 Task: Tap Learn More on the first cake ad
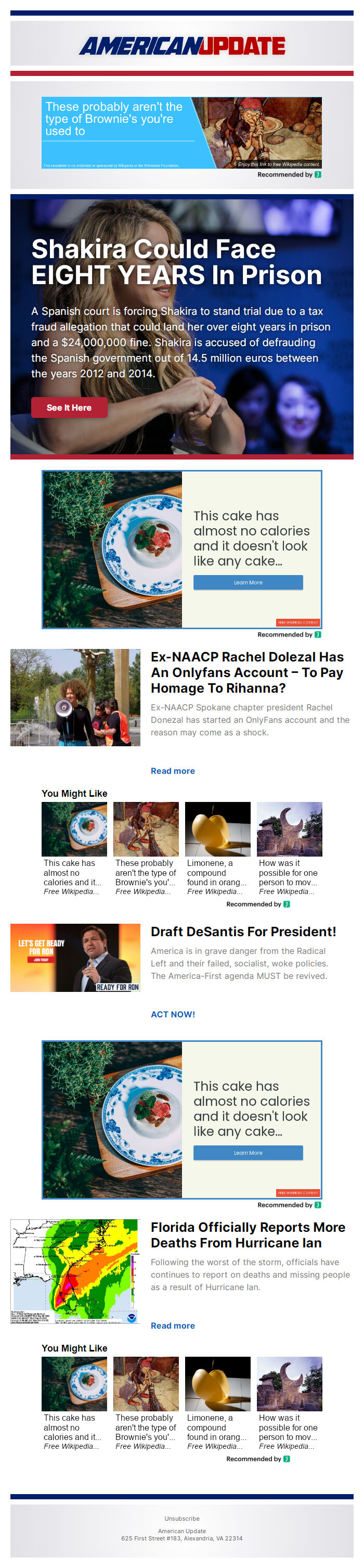click(x=248, y=582)
